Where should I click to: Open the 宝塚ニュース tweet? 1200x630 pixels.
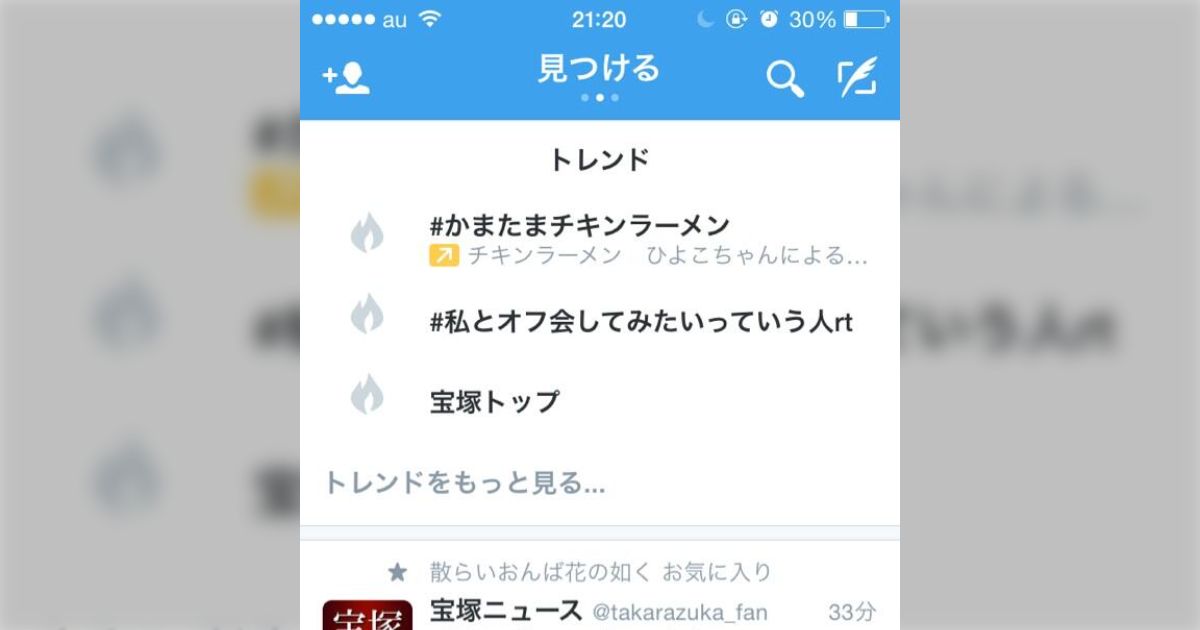click(x=506, y=609)
